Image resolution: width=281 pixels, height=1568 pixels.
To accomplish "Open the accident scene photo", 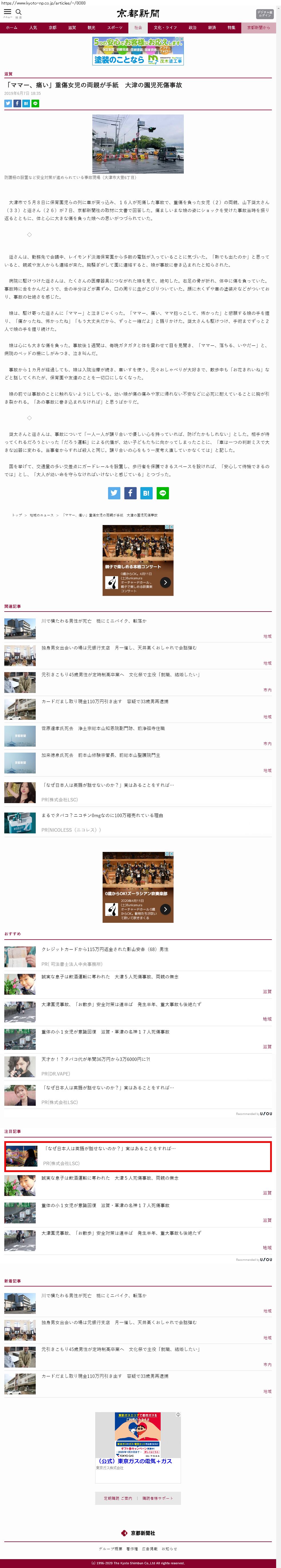I will [138, 144].
